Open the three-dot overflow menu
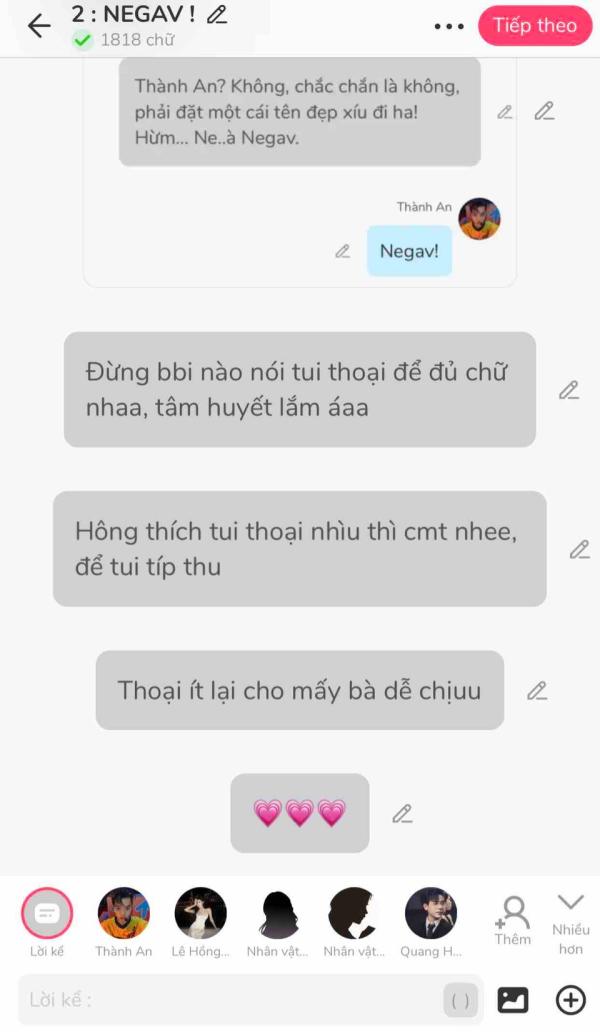Viewport: 600px width, 1032px height. [x=449, y=26]
